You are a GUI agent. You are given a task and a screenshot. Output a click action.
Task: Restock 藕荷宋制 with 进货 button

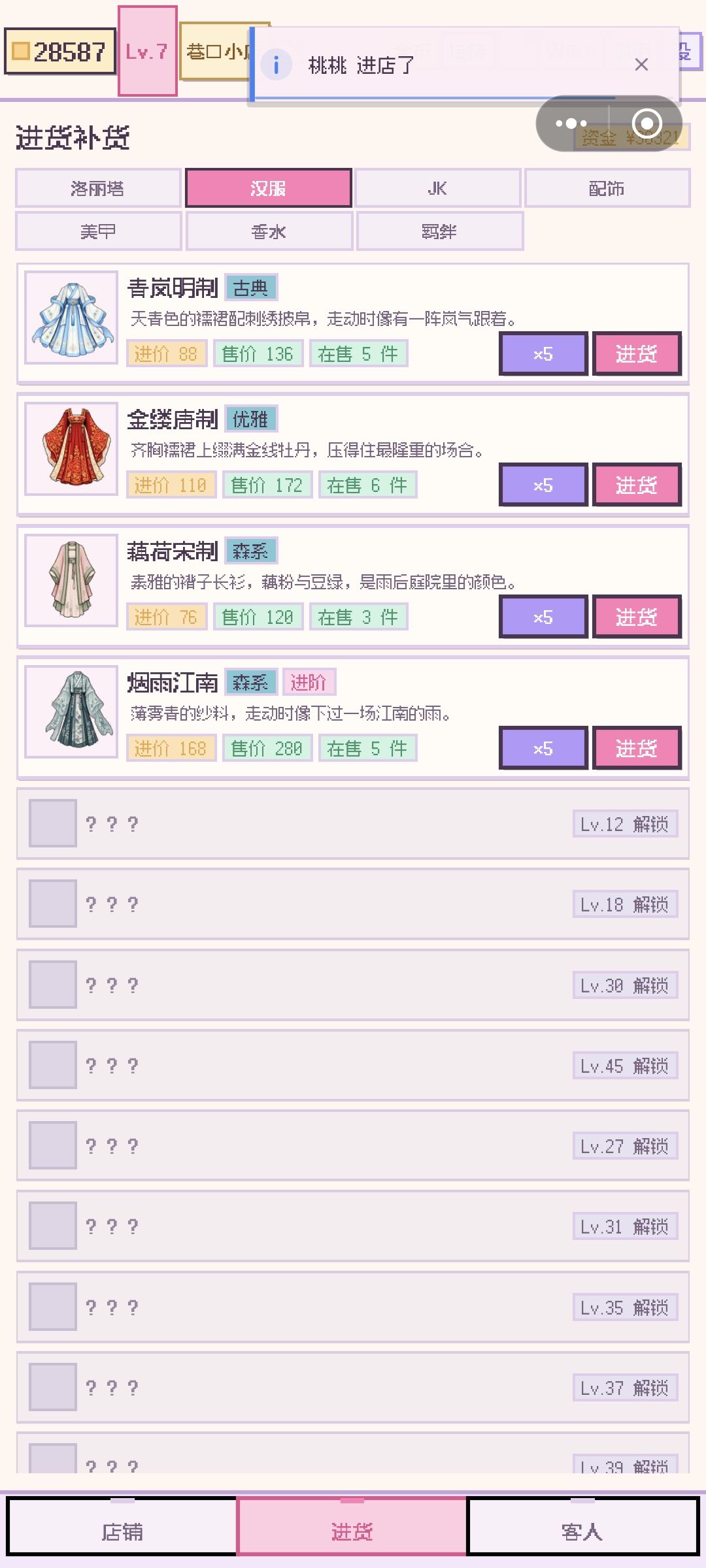pos(637,617)
